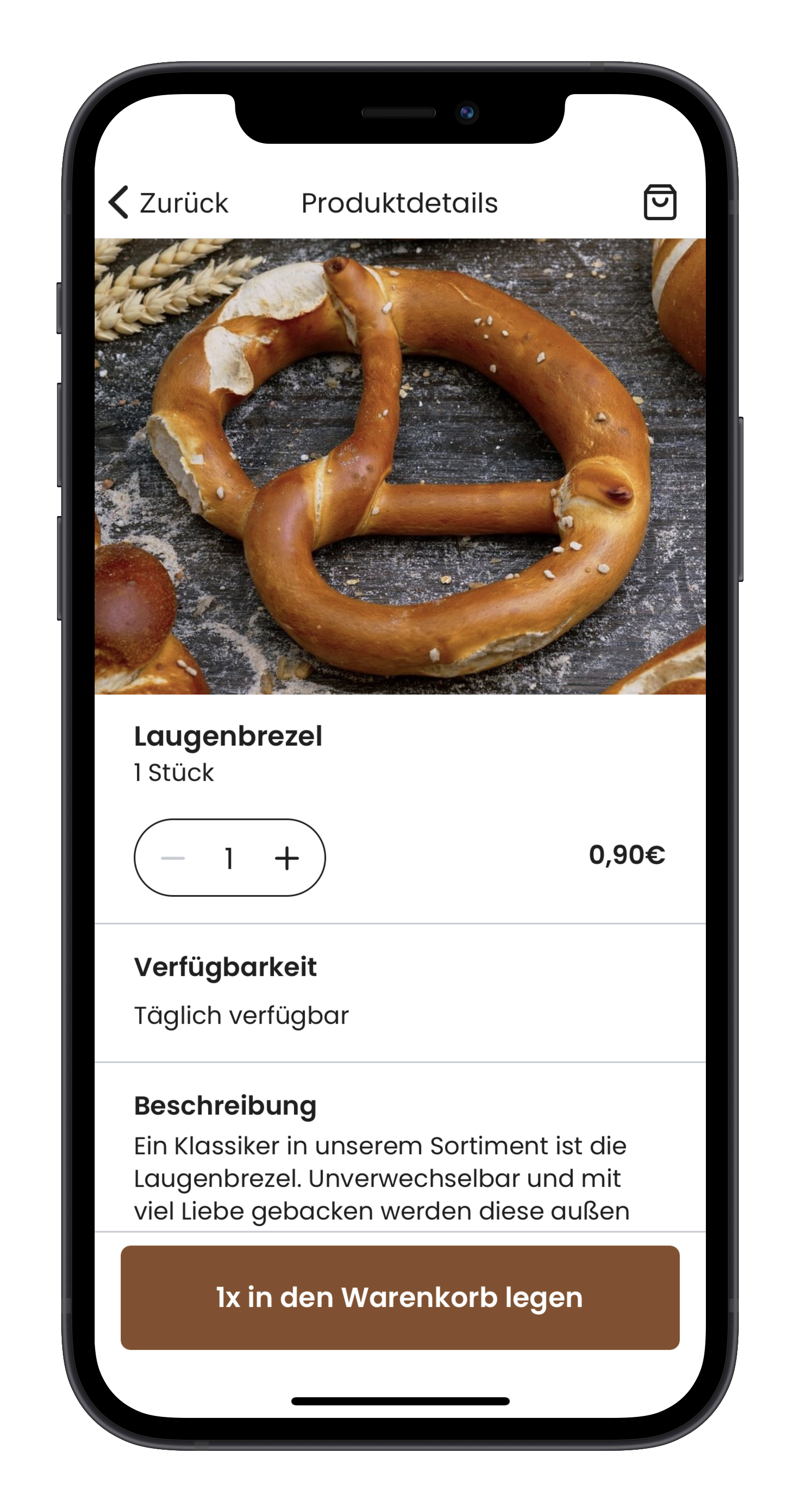Screen dimensions: 800x1512
Task: Tap the minus icon to reduce quantity
Action: tap(173, 858)
